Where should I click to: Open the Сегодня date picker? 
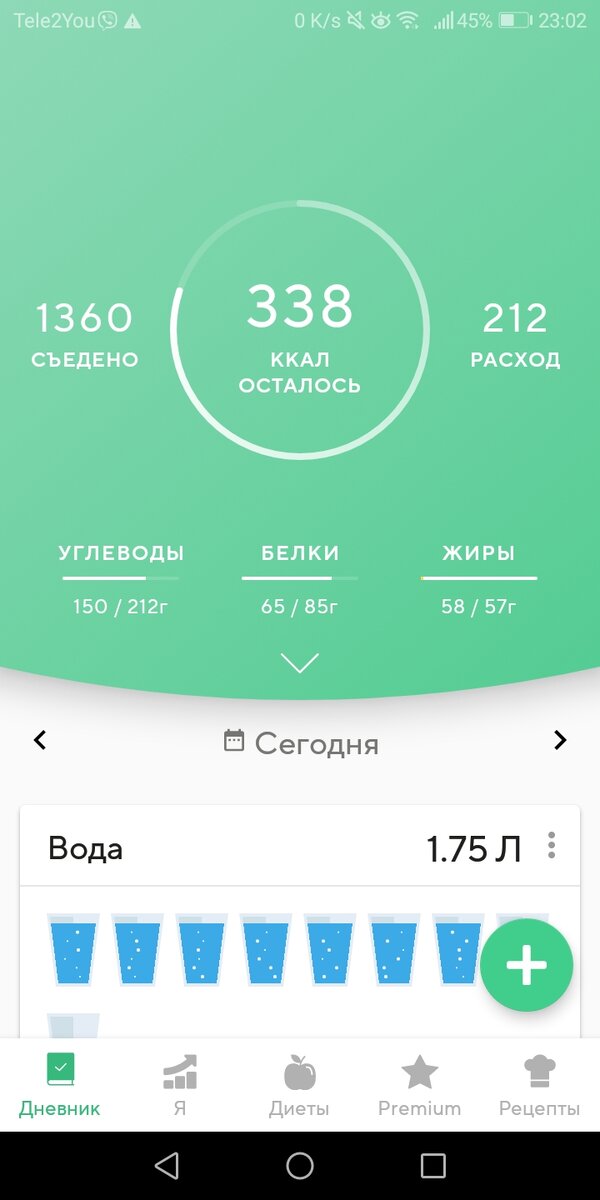(301, 743)
